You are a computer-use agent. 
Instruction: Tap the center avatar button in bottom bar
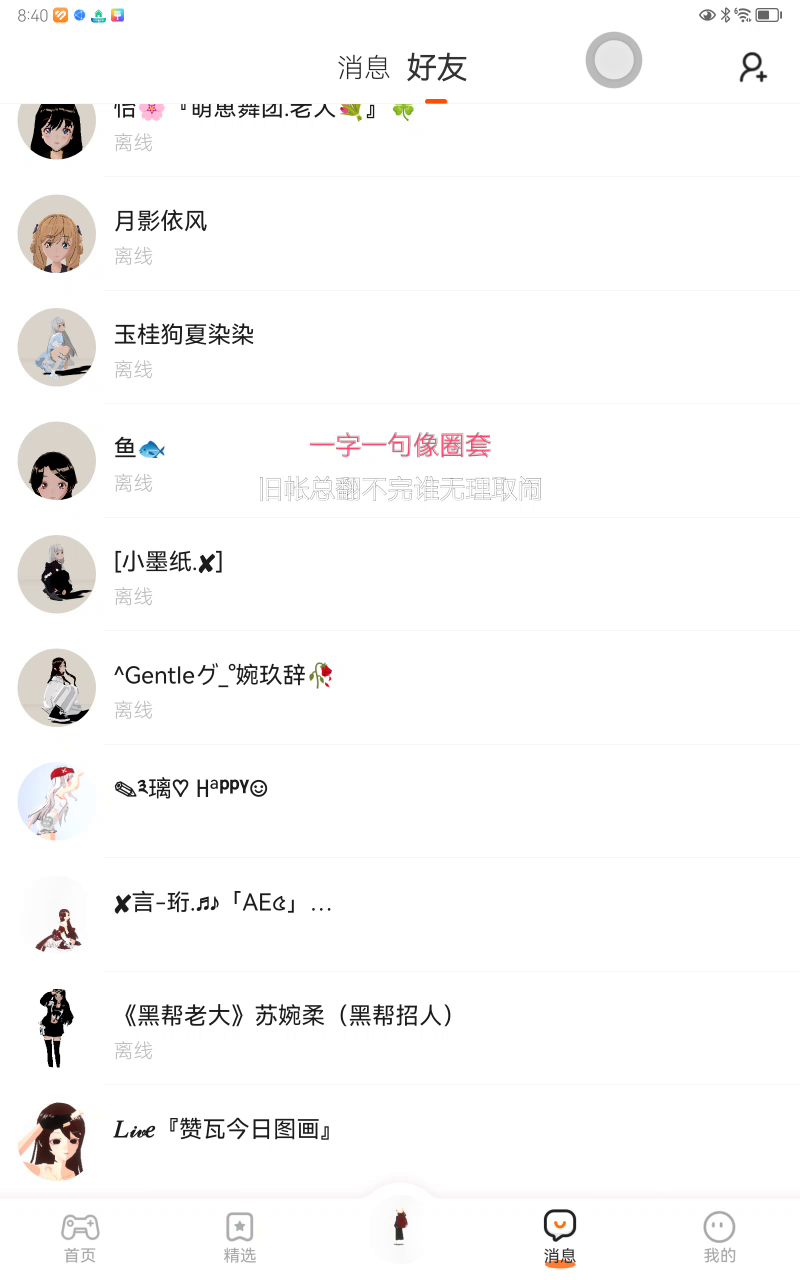(399, 1228)
